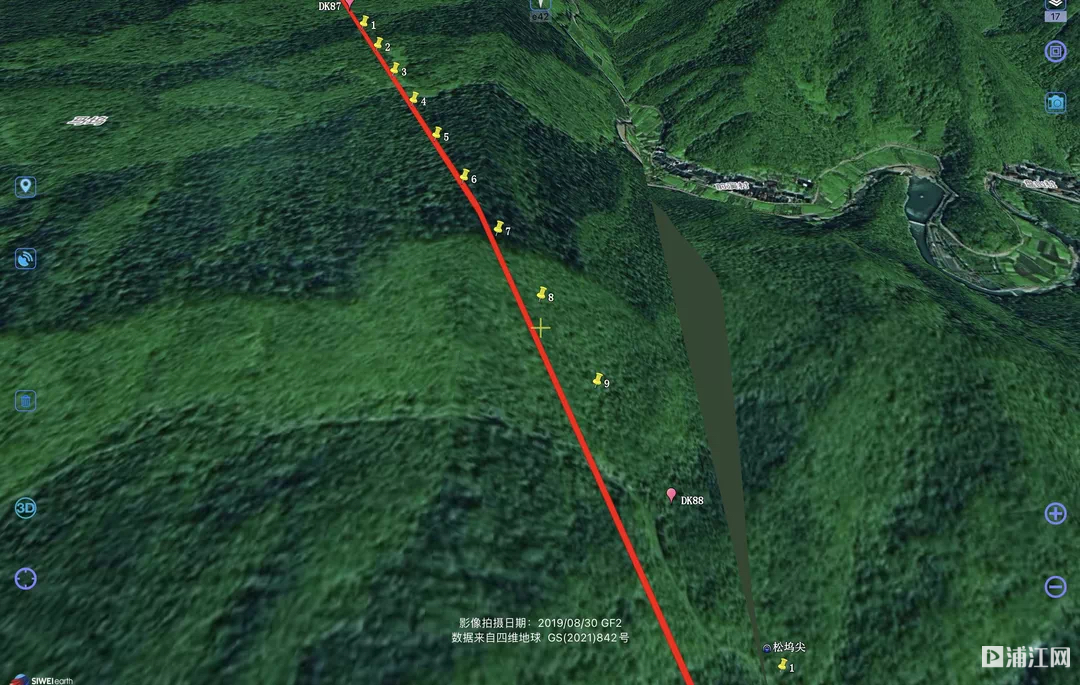Select yellow pushpin number 6

464,175
